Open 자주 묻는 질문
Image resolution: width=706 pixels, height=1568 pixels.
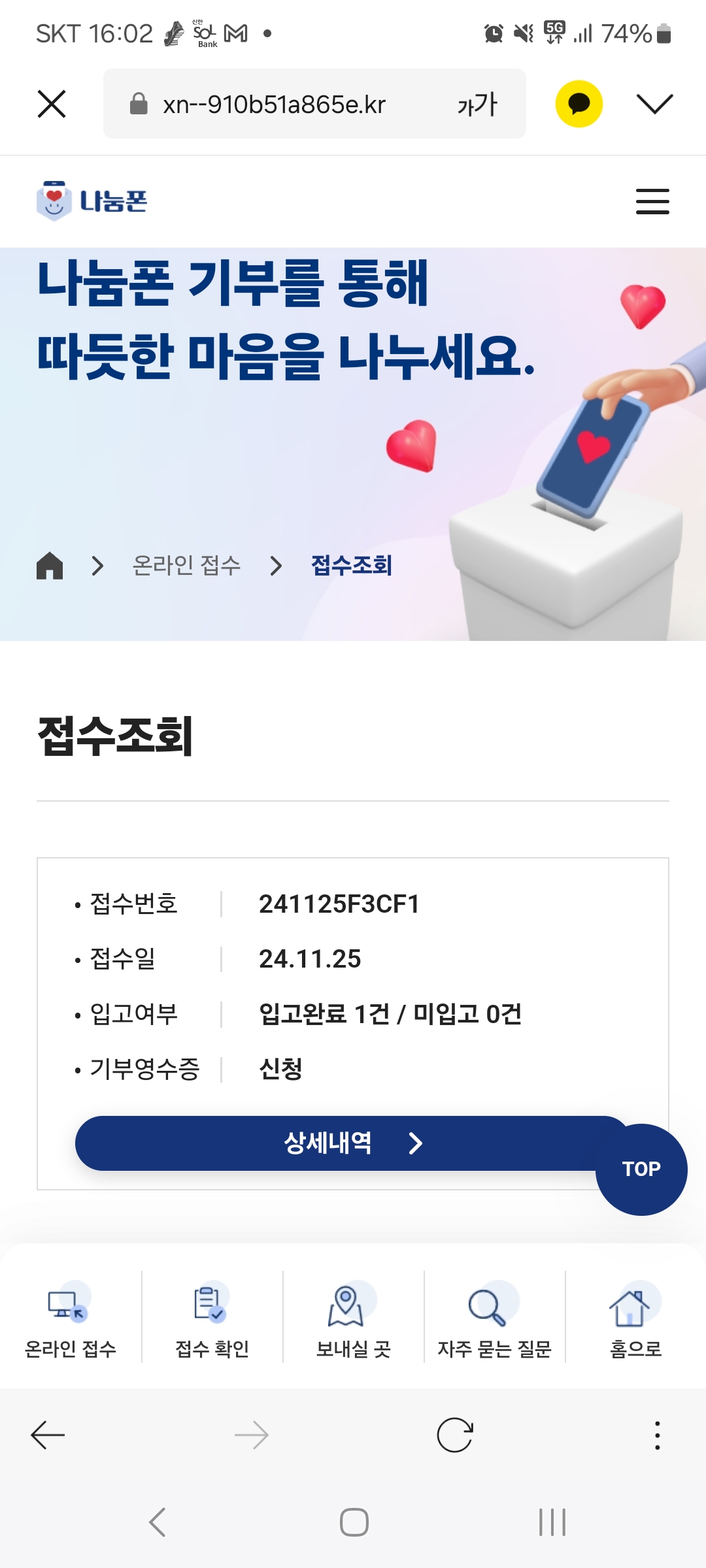point(494,1318)
